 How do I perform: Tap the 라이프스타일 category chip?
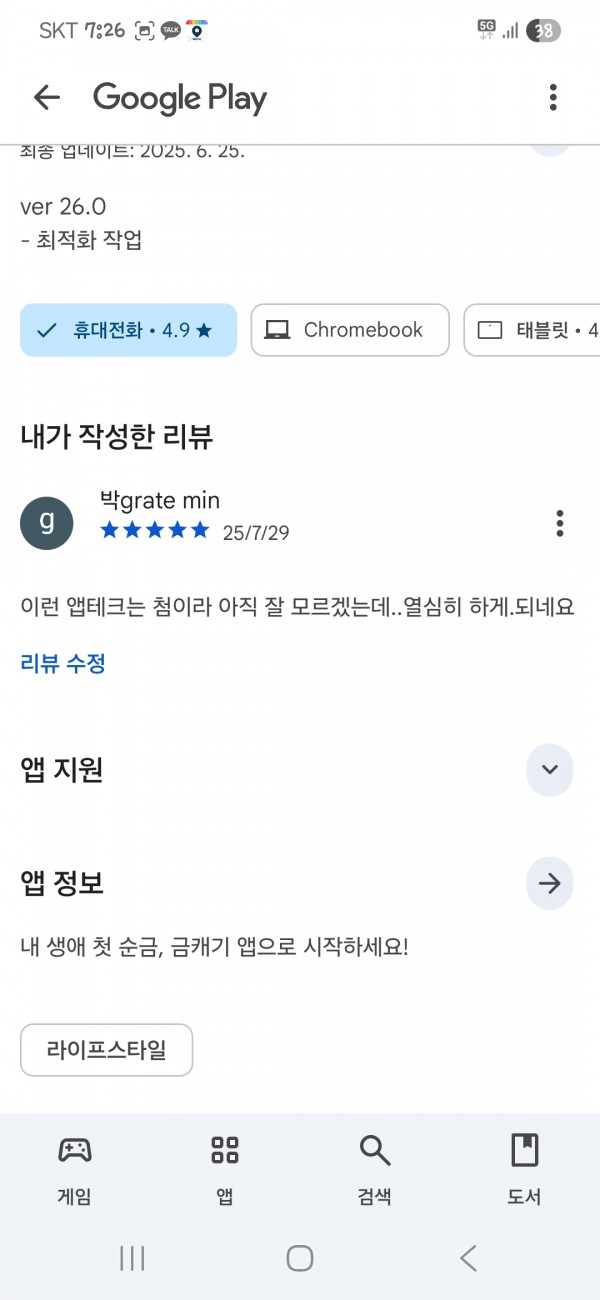107,1050
